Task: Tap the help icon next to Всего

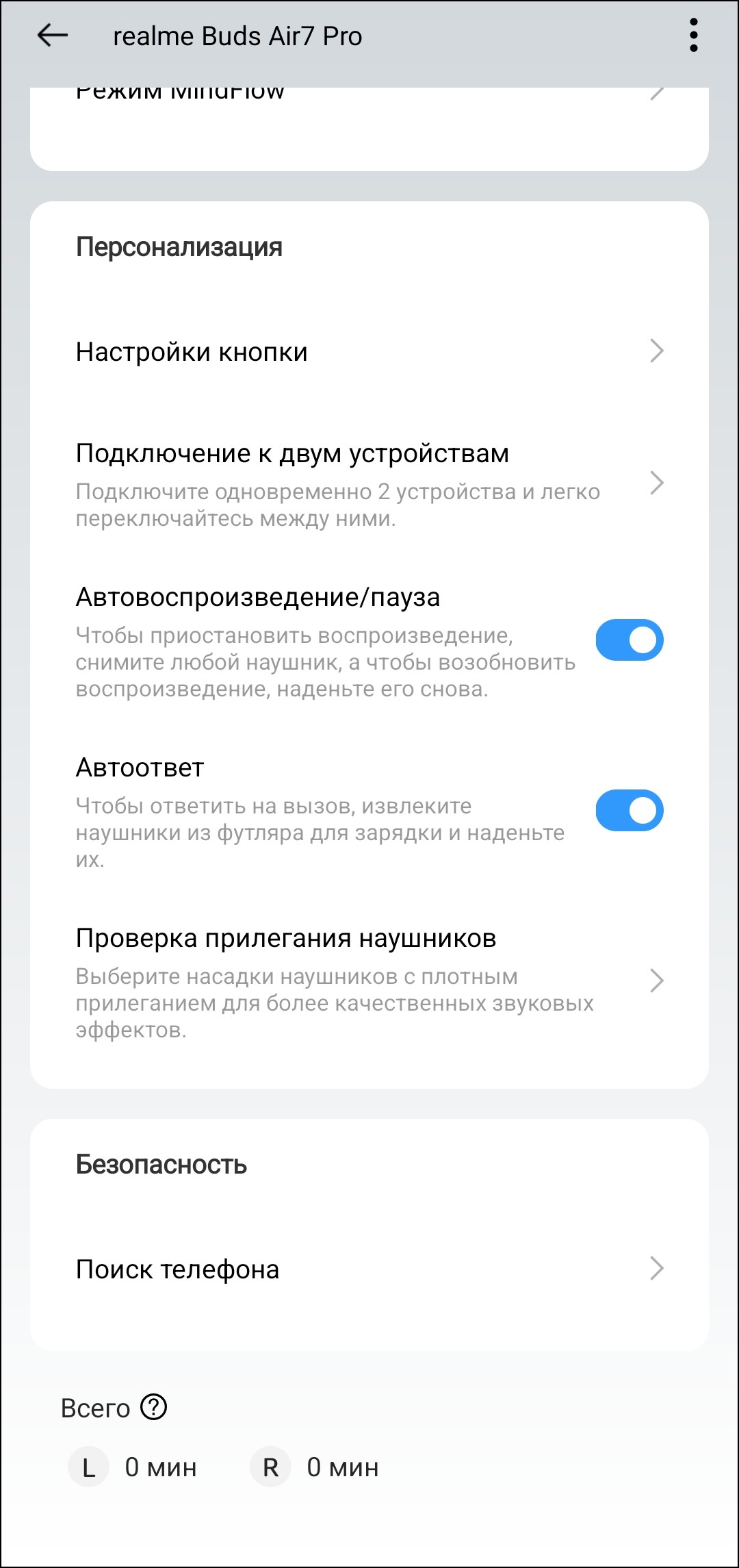Action: click(154, 1408)
